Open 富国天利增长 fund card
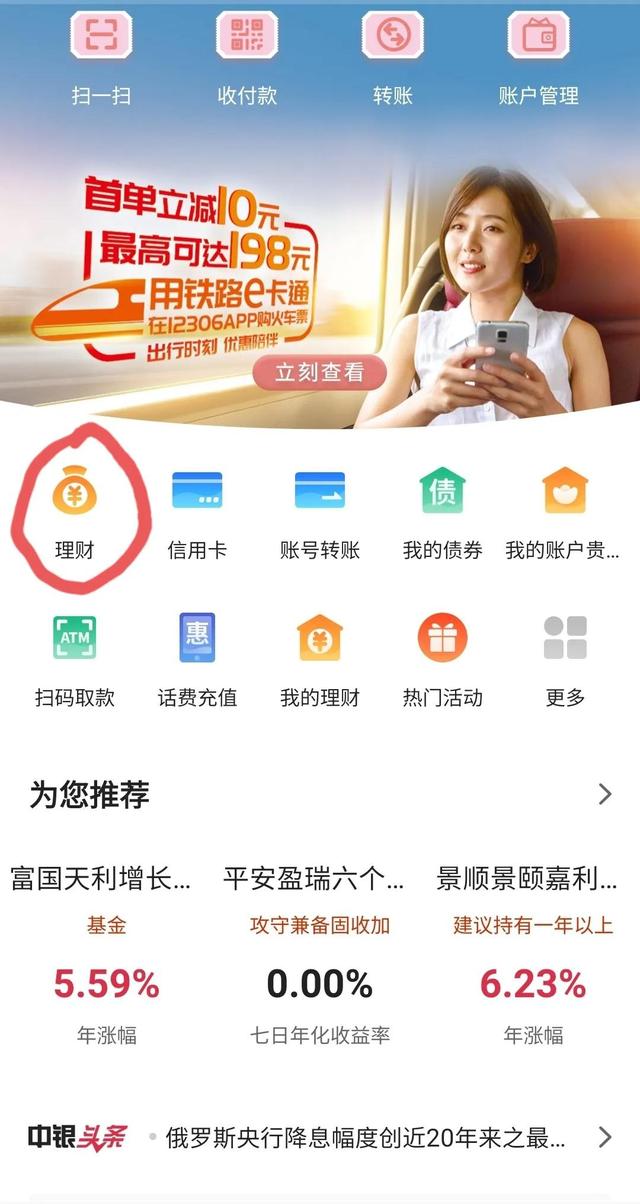 pos(105,950)
